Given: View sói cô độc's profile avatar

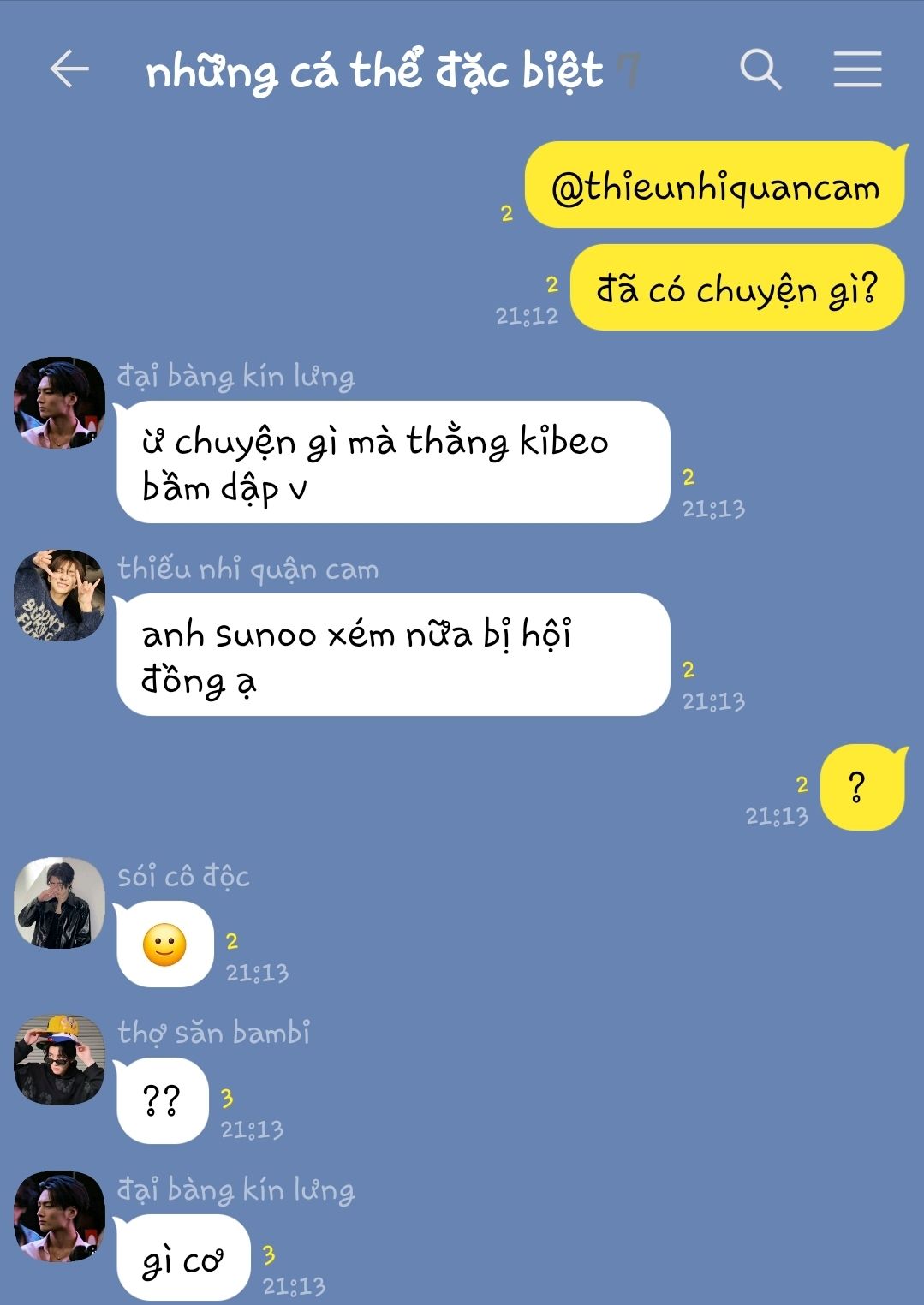Looking at the screenshot, I should tap(59, 903).
